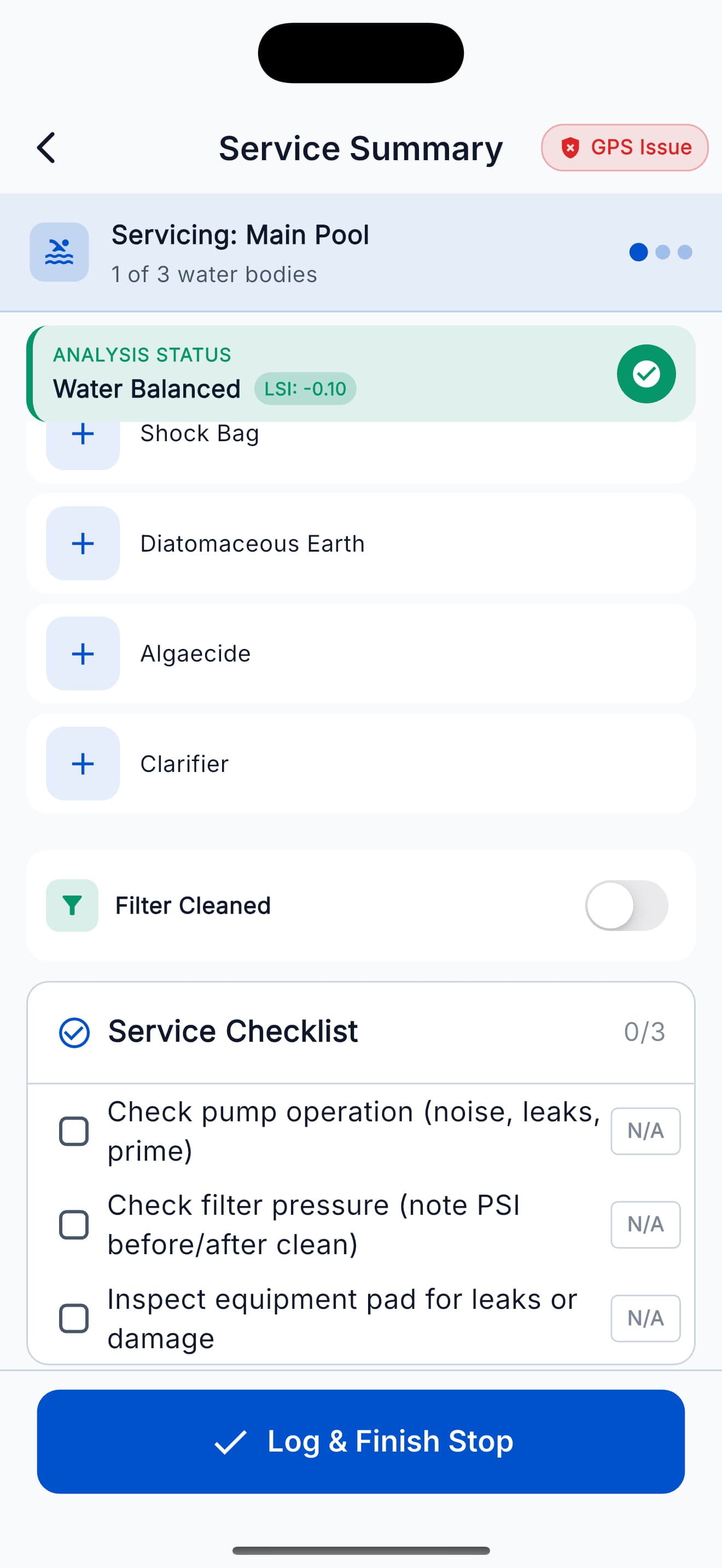Screen dimensions: 722x1568
Task: Expand the Clarifier chemical entry
Action: tap(184, 764)
